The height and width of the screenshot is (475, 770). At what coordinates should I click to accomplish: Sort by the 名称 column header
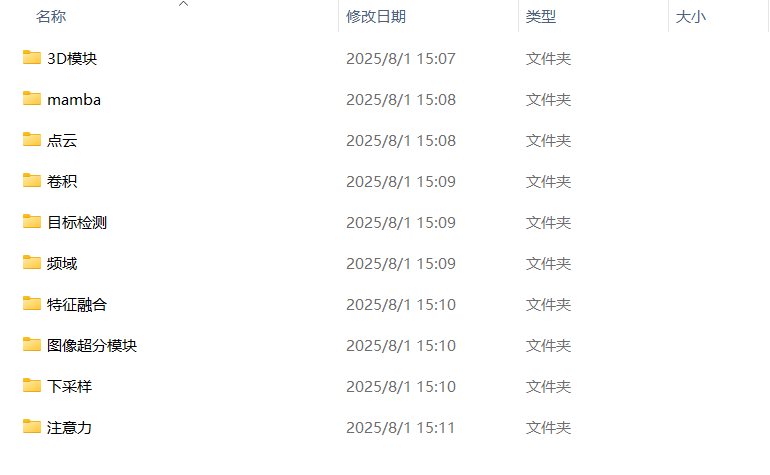pyautogui.click(x=51, y=17)
